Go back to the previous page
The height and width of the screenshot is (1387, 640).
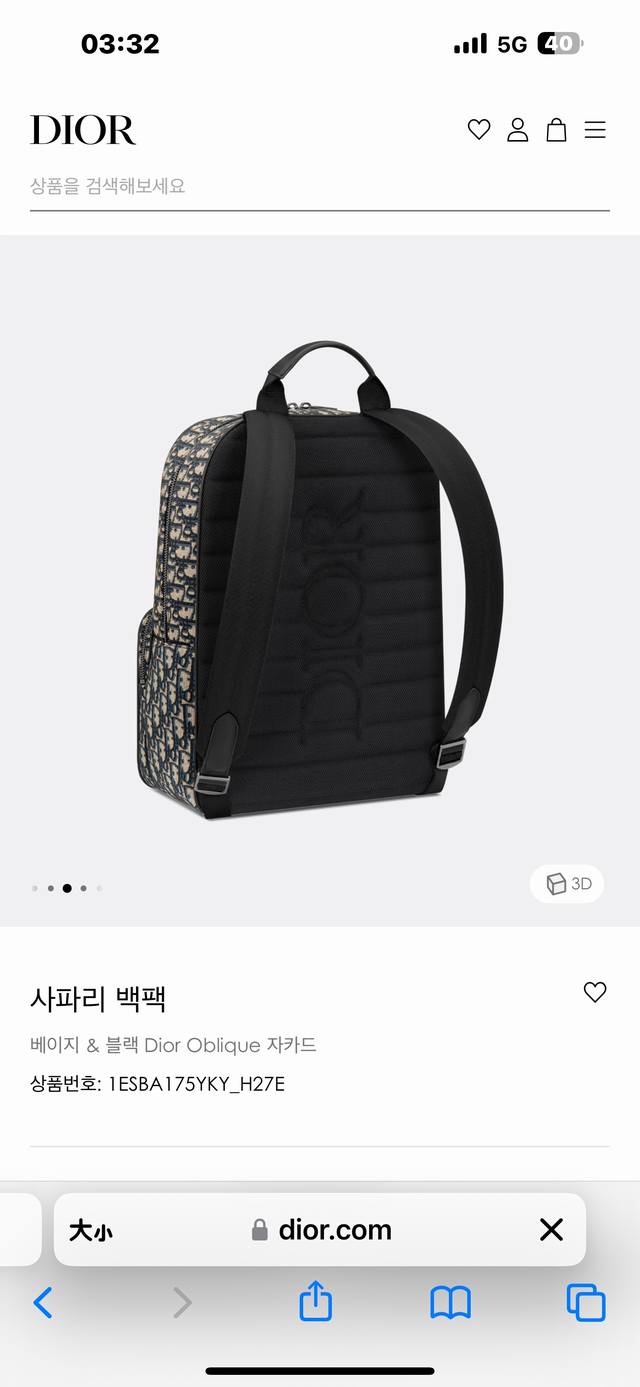coord(43,1303)
